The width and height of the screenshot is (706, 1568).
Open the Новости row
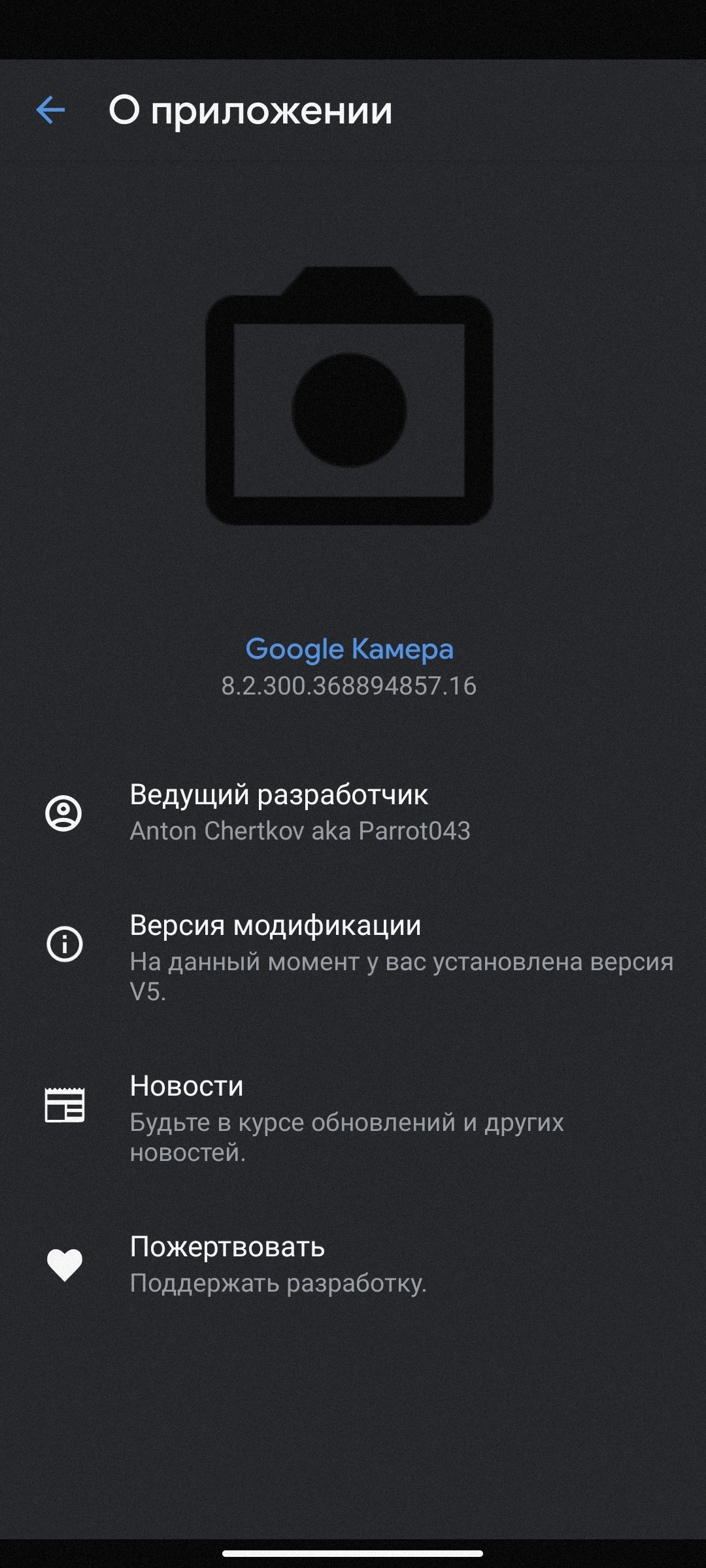353,1118
